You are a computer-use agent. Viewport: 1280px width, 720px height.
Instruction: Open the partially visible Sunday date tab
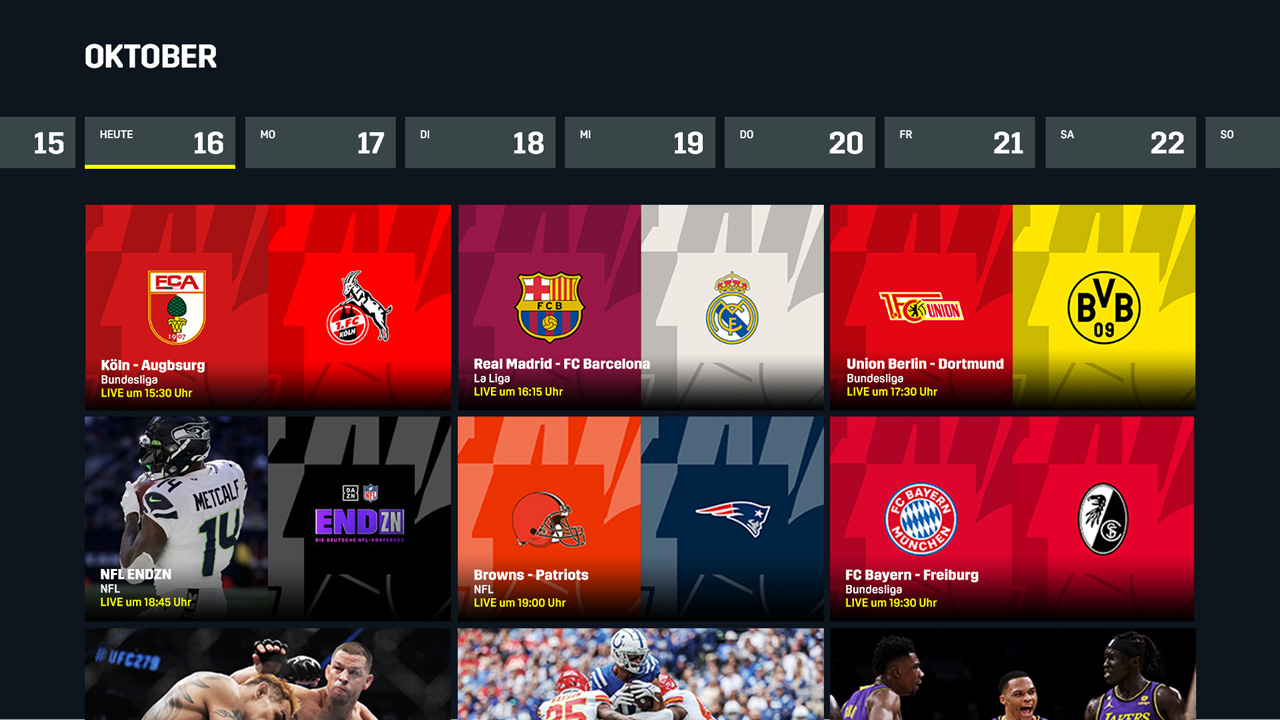click(1242, 143)
